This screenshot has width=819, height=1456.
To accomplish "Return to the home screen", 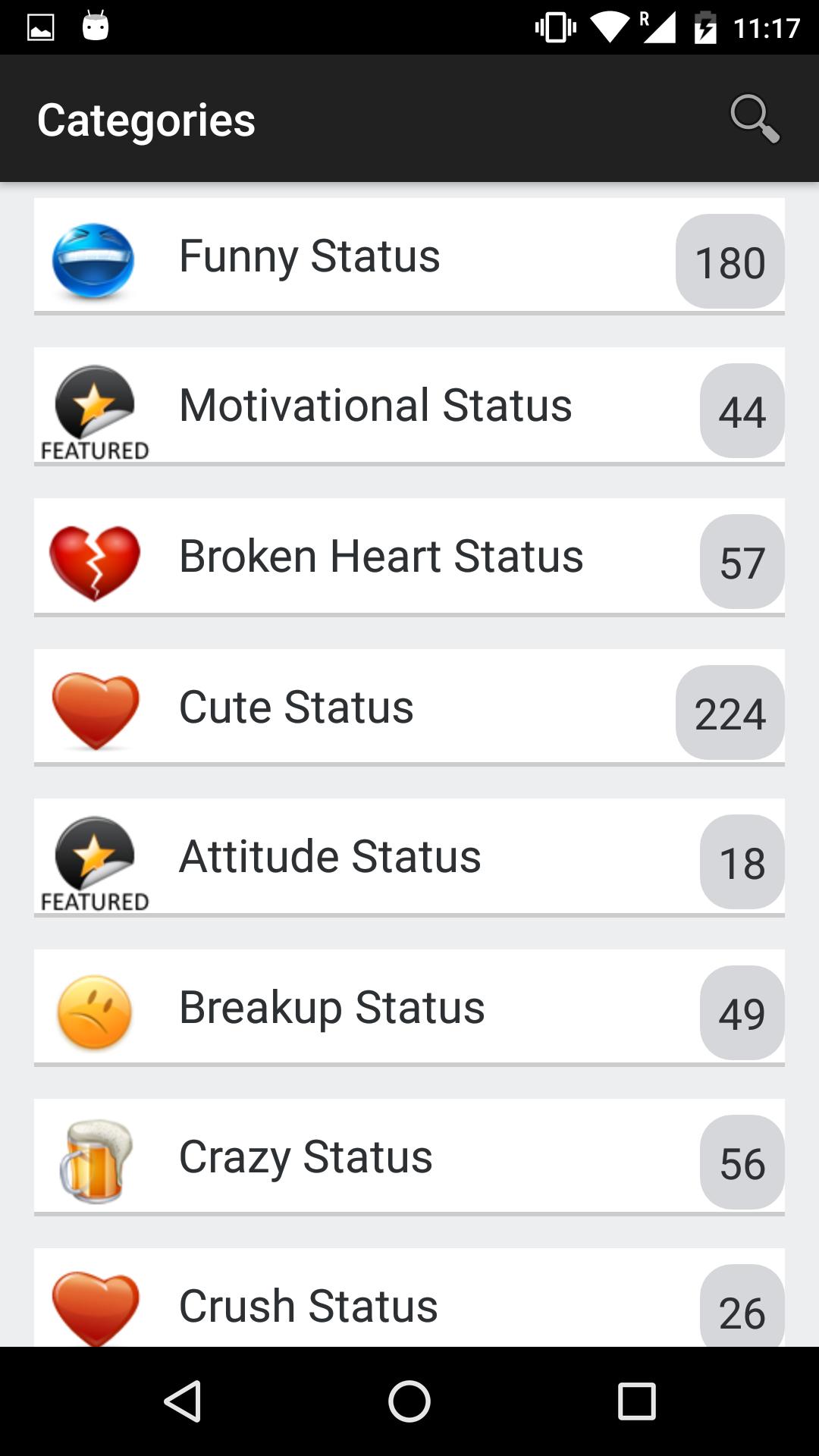I will (409, 1401).
